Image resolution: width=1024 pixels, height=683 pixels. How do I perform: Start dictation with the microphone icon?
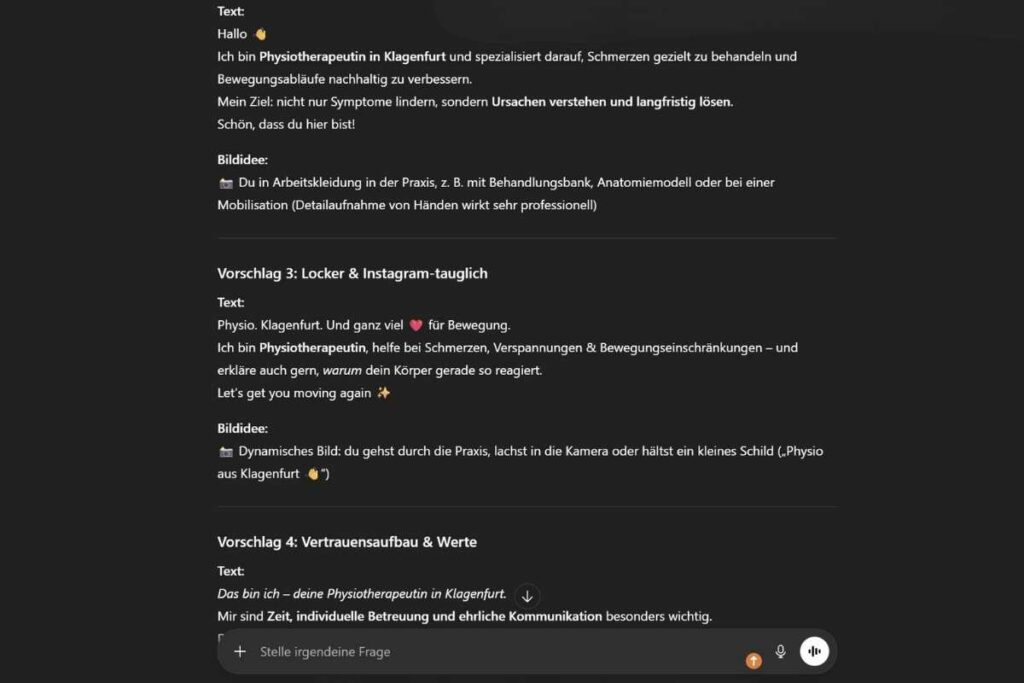781,651
